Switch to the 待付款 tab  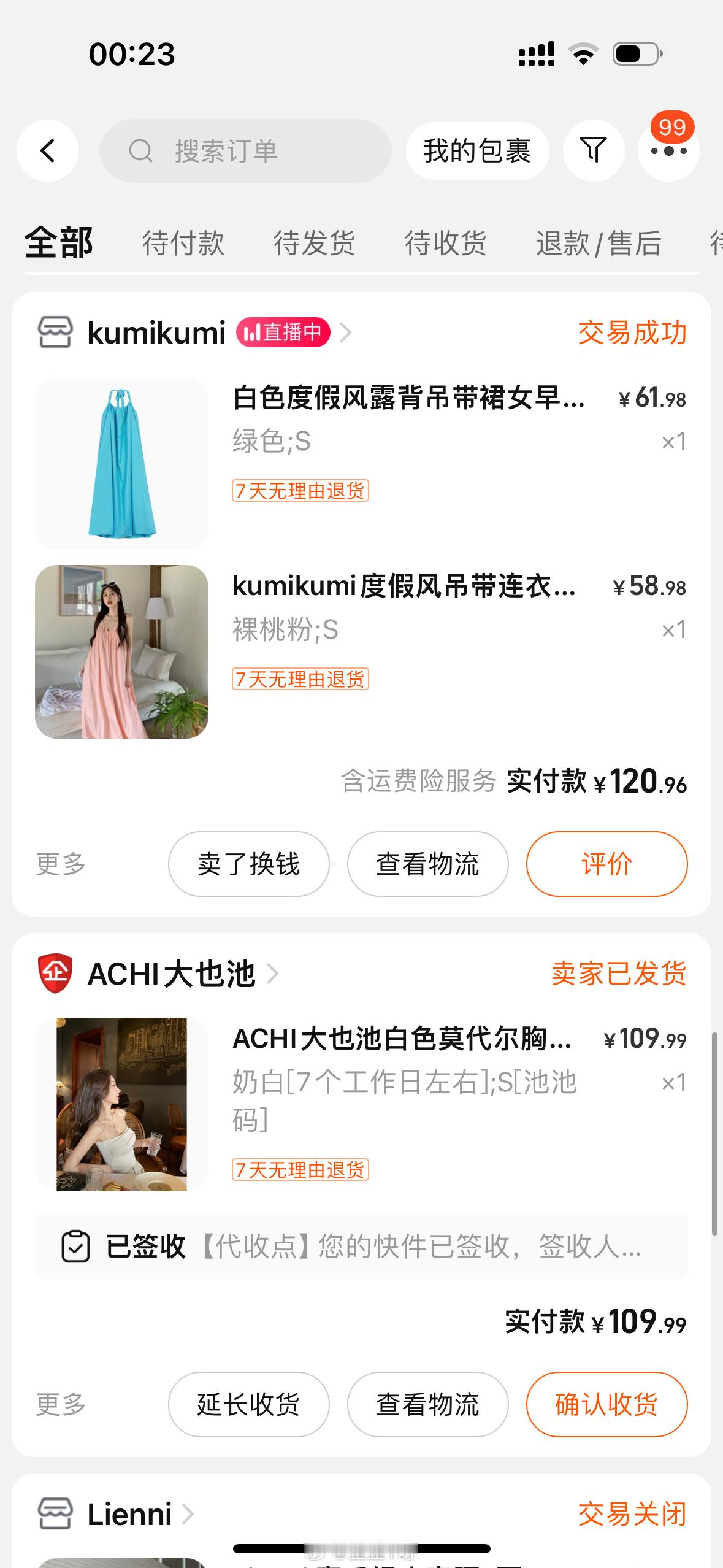coord(183,243)
